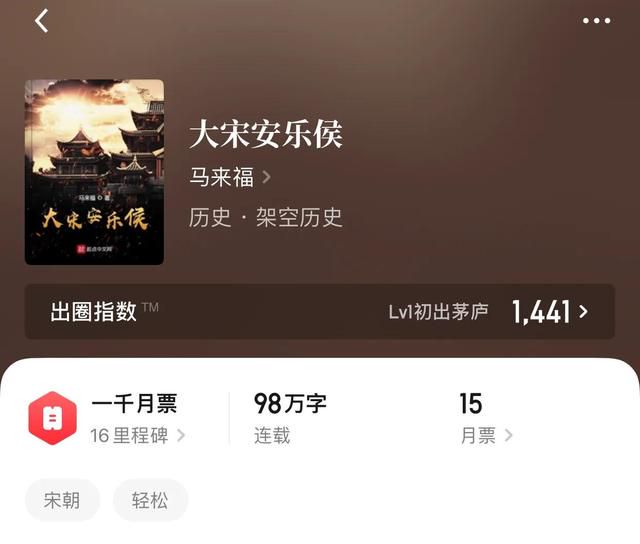
Task: Go back using the top-left arrow
Action: coord(41,21)
